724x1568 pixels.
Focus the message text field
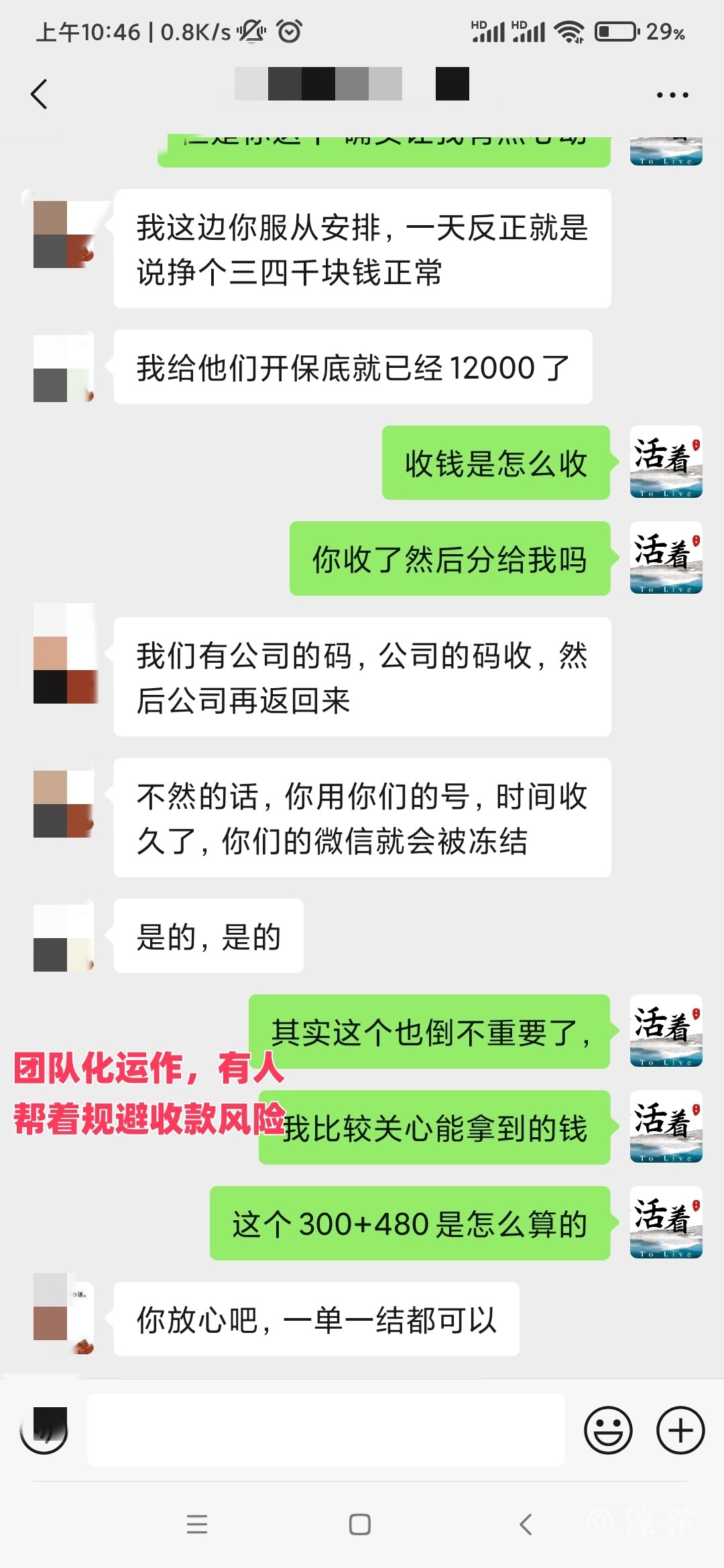(326, 1430)
